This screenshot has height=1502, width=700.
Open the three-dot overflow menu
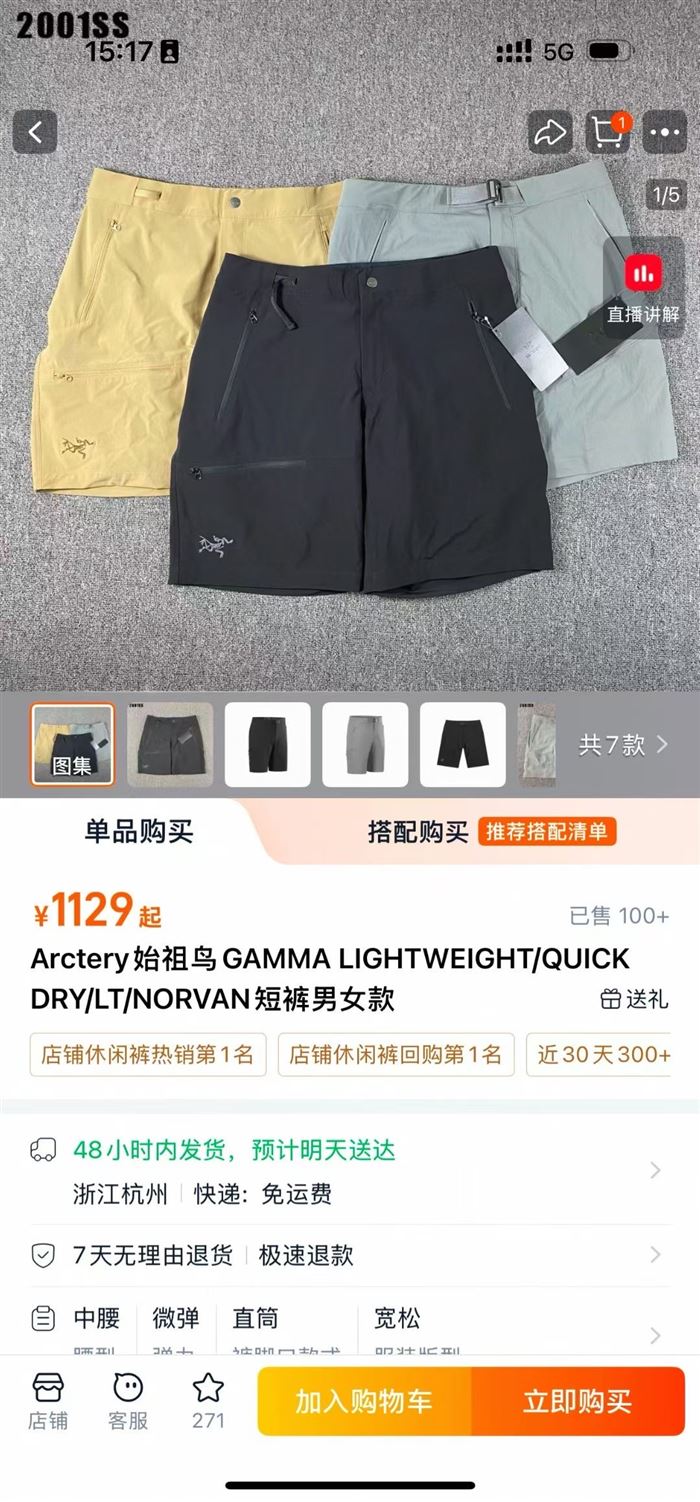tap(664, 132)
